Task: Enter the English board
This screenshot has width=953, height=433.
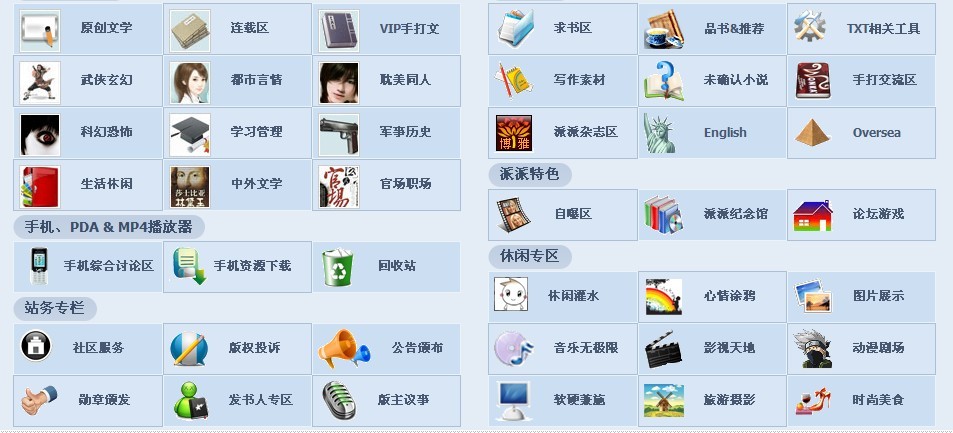Action: pyautogui.click(x=725, y=132)
